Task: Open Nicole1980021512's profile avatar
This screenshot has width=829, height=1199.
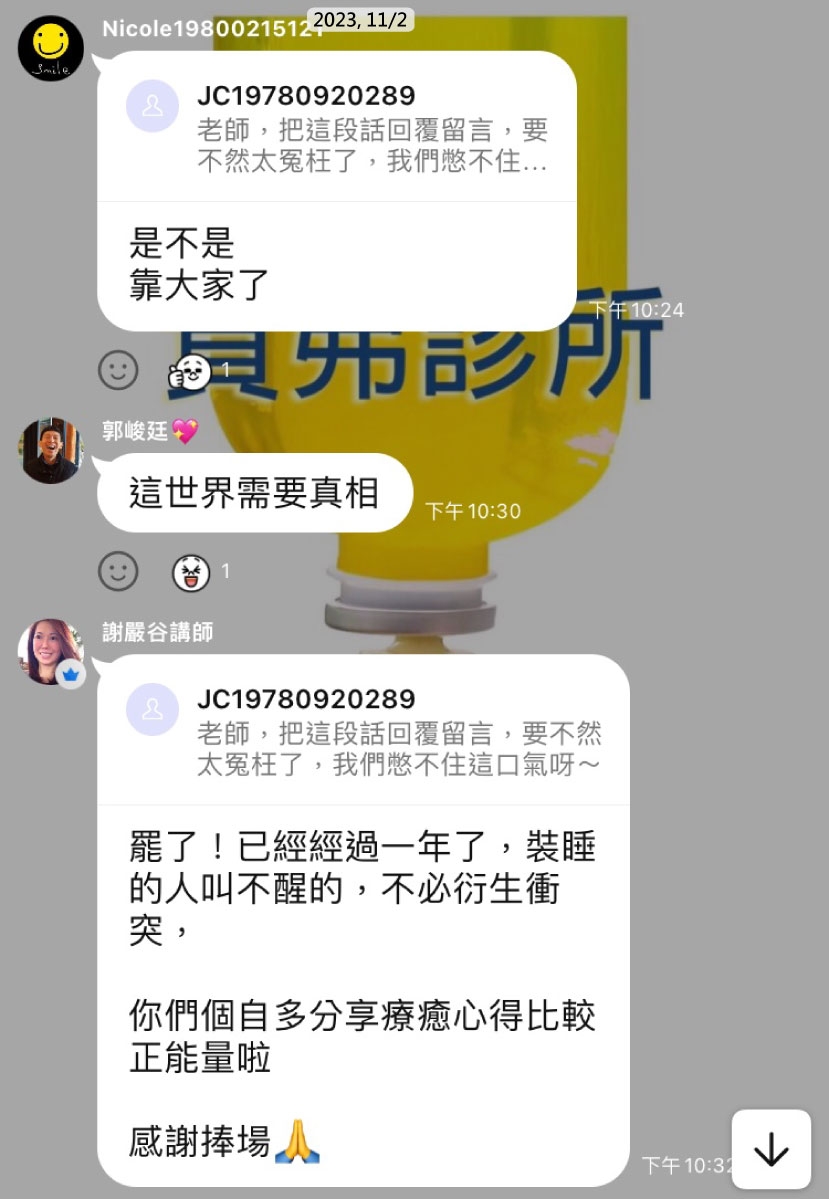Action: pos(51,48)
